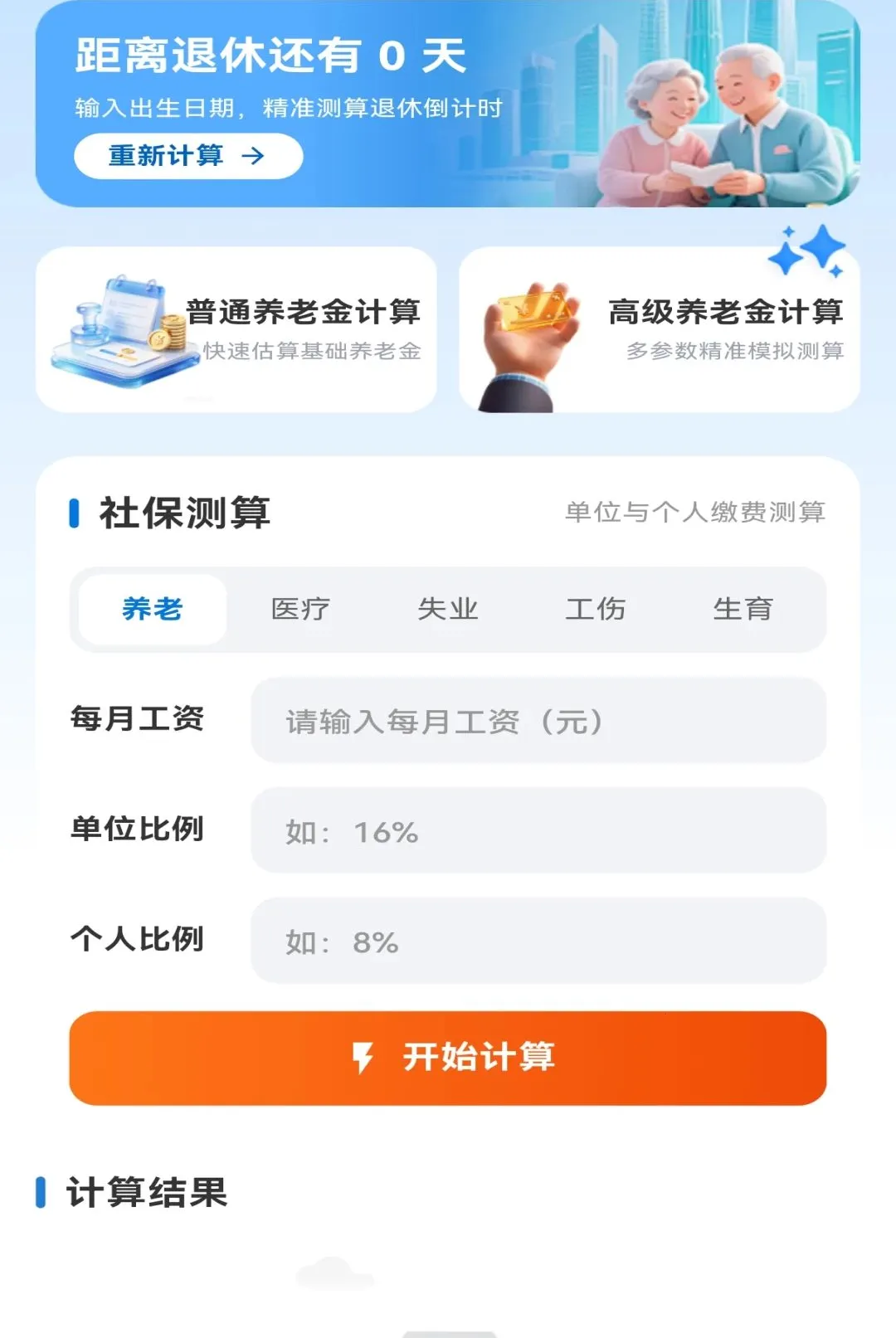Tap the 单位比例 input field
This screenshot has width=896, height=1338.
click(x=538, y=830)
